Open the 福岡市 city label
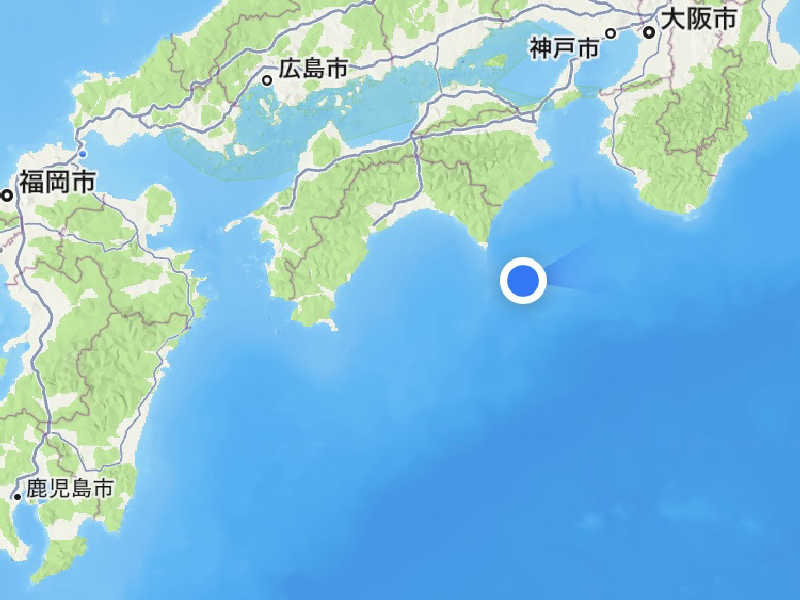The image size is (800, 600). pyautogui.click(x=56, y=182)
